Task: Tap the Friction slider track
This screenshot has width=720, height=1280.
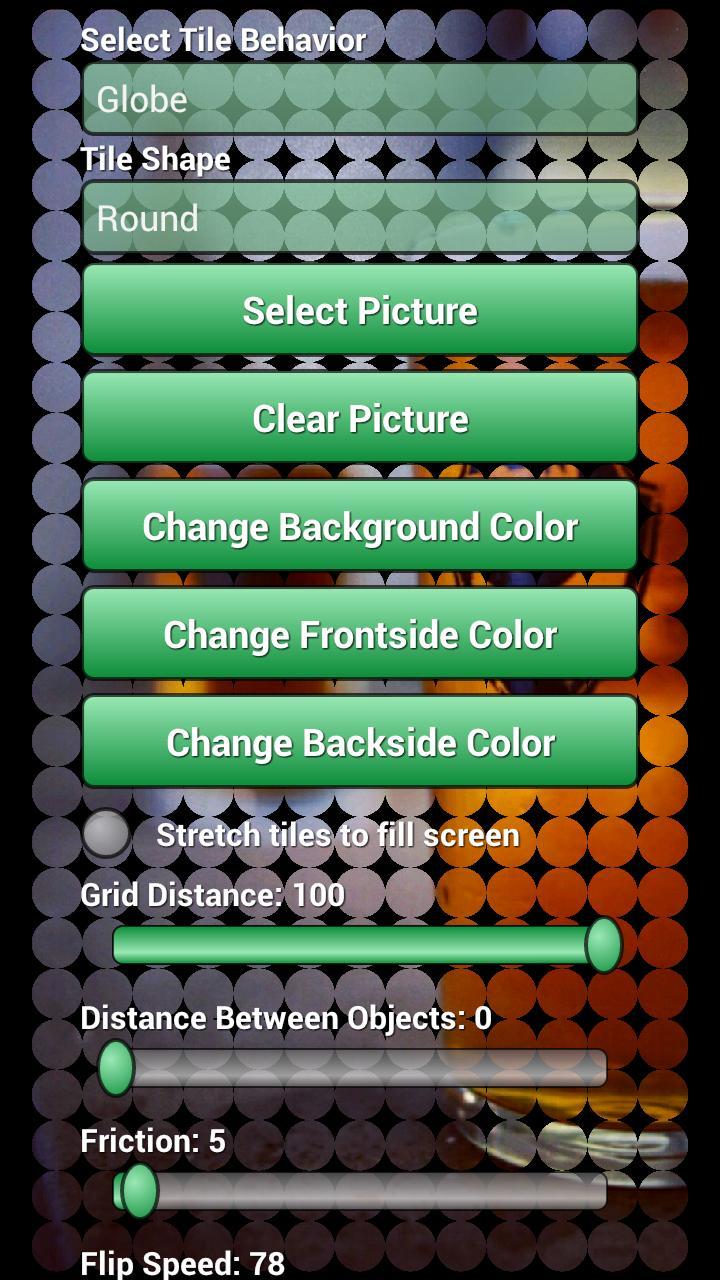Action: point(360,1190)
